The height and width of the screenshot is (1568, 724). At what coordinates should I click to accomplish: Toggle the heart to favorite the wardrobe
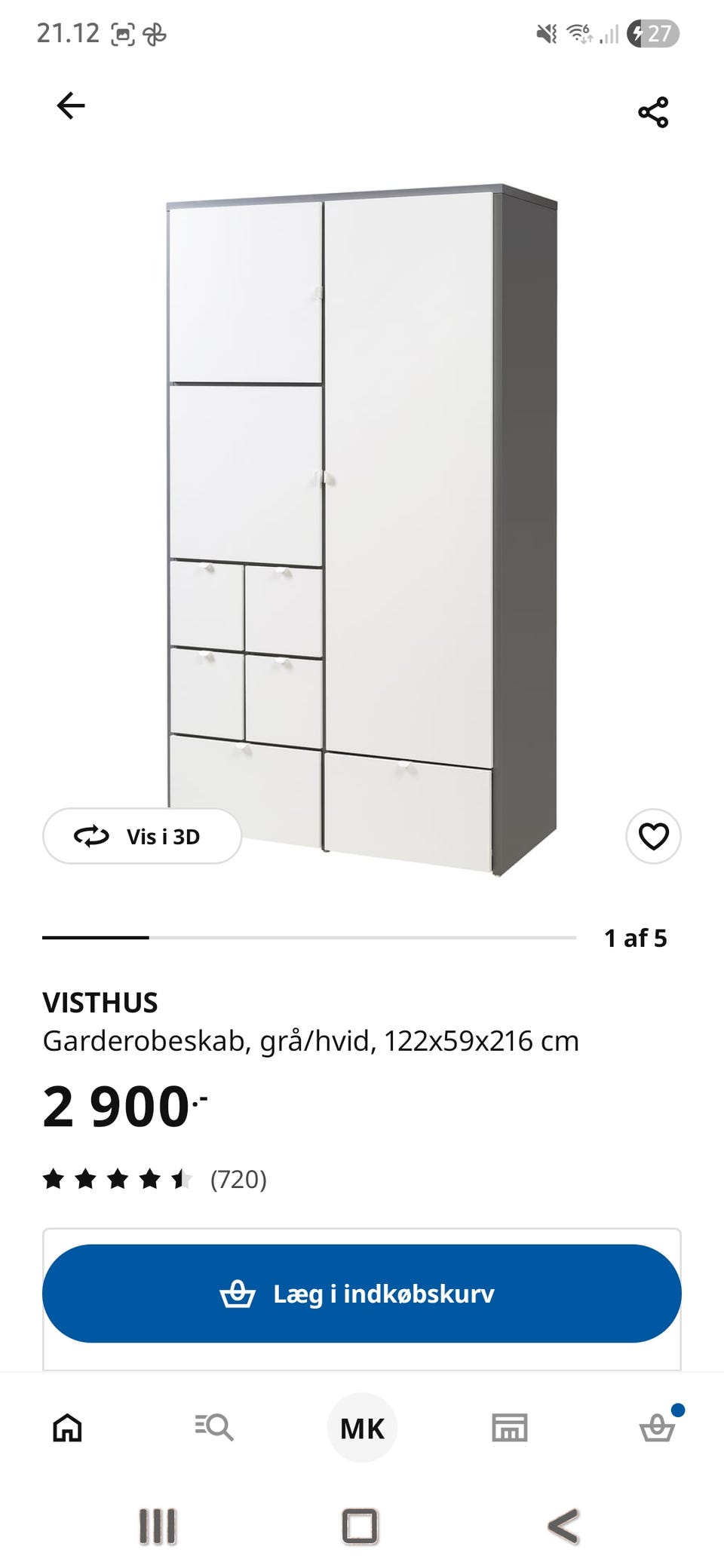(x=654, y=836)
